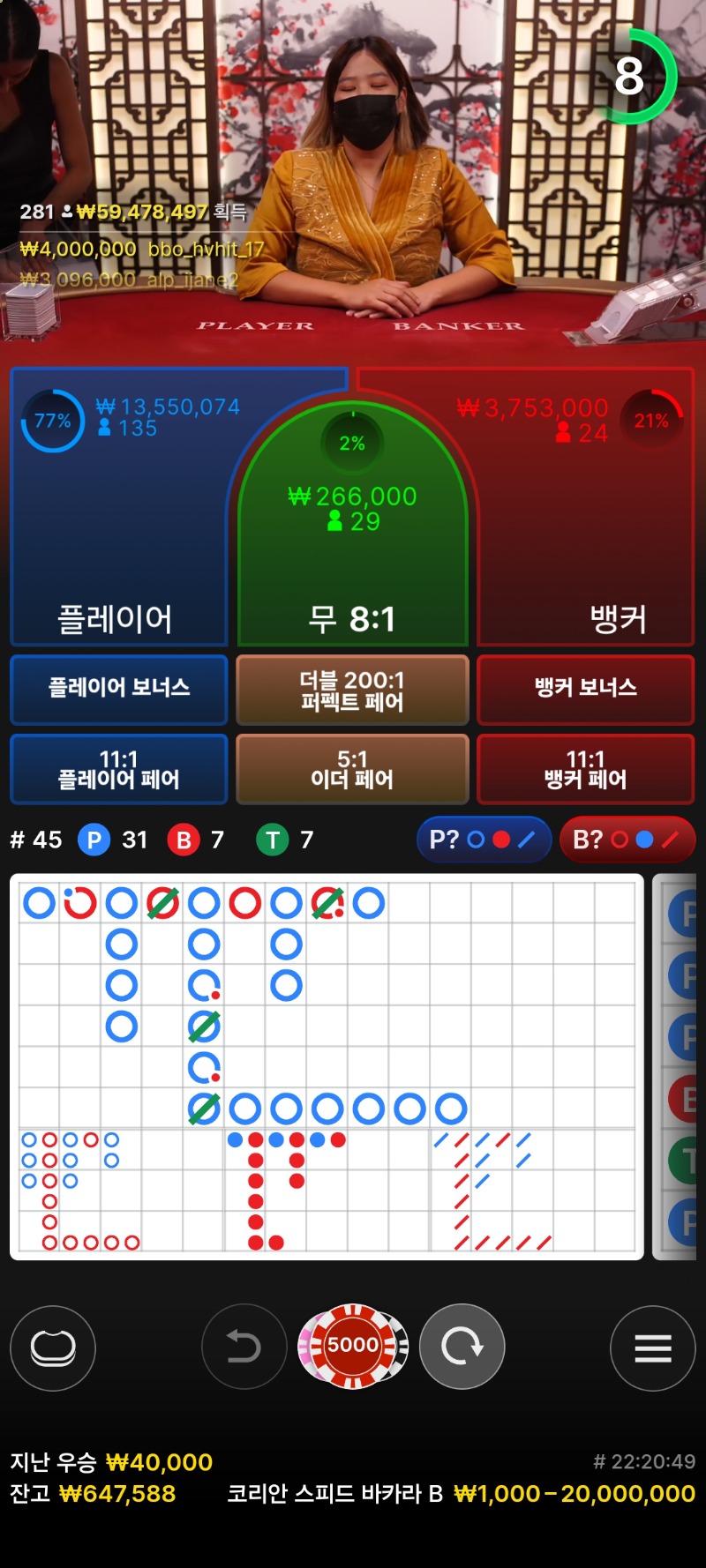Bet on 11:1 뱅커 페어

click(586, 769)
